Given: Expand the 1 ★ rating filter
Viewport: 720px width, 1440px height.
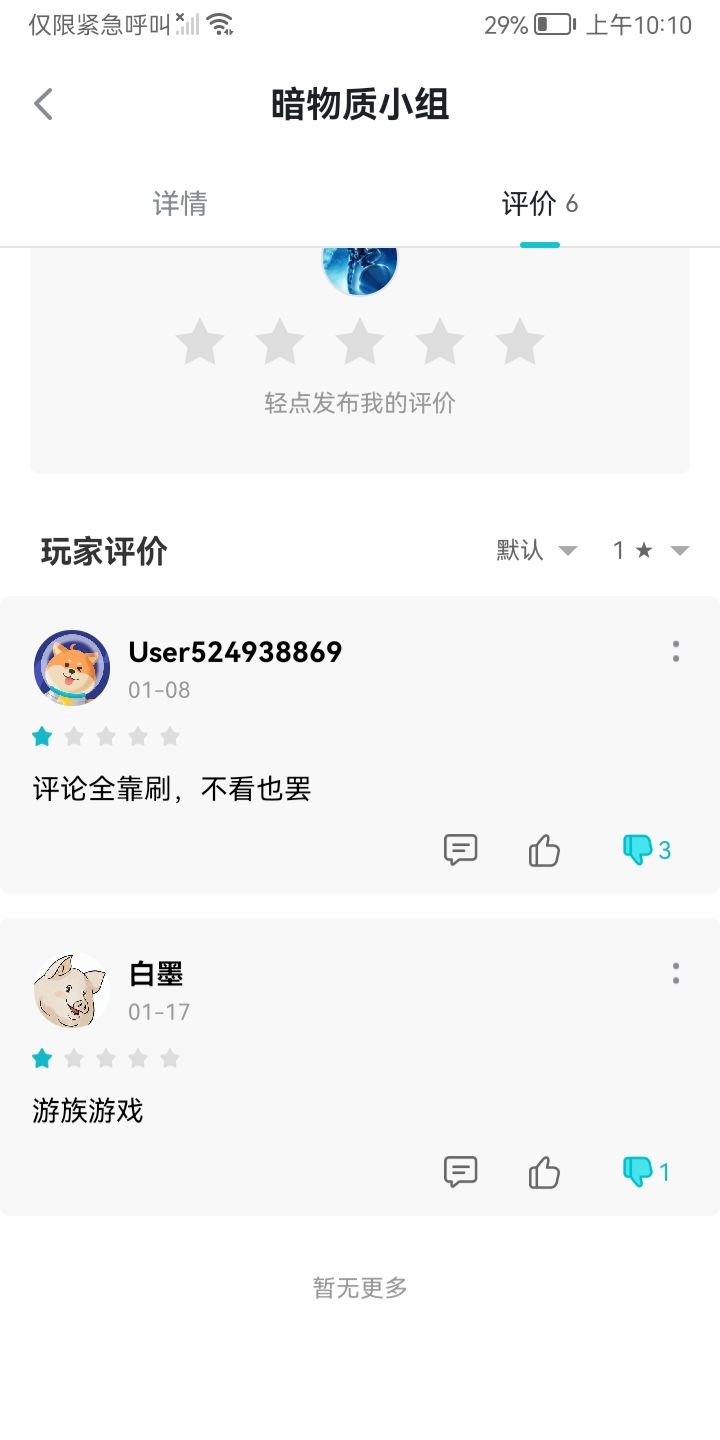Looking at the screenshot, I should (651, 550).
